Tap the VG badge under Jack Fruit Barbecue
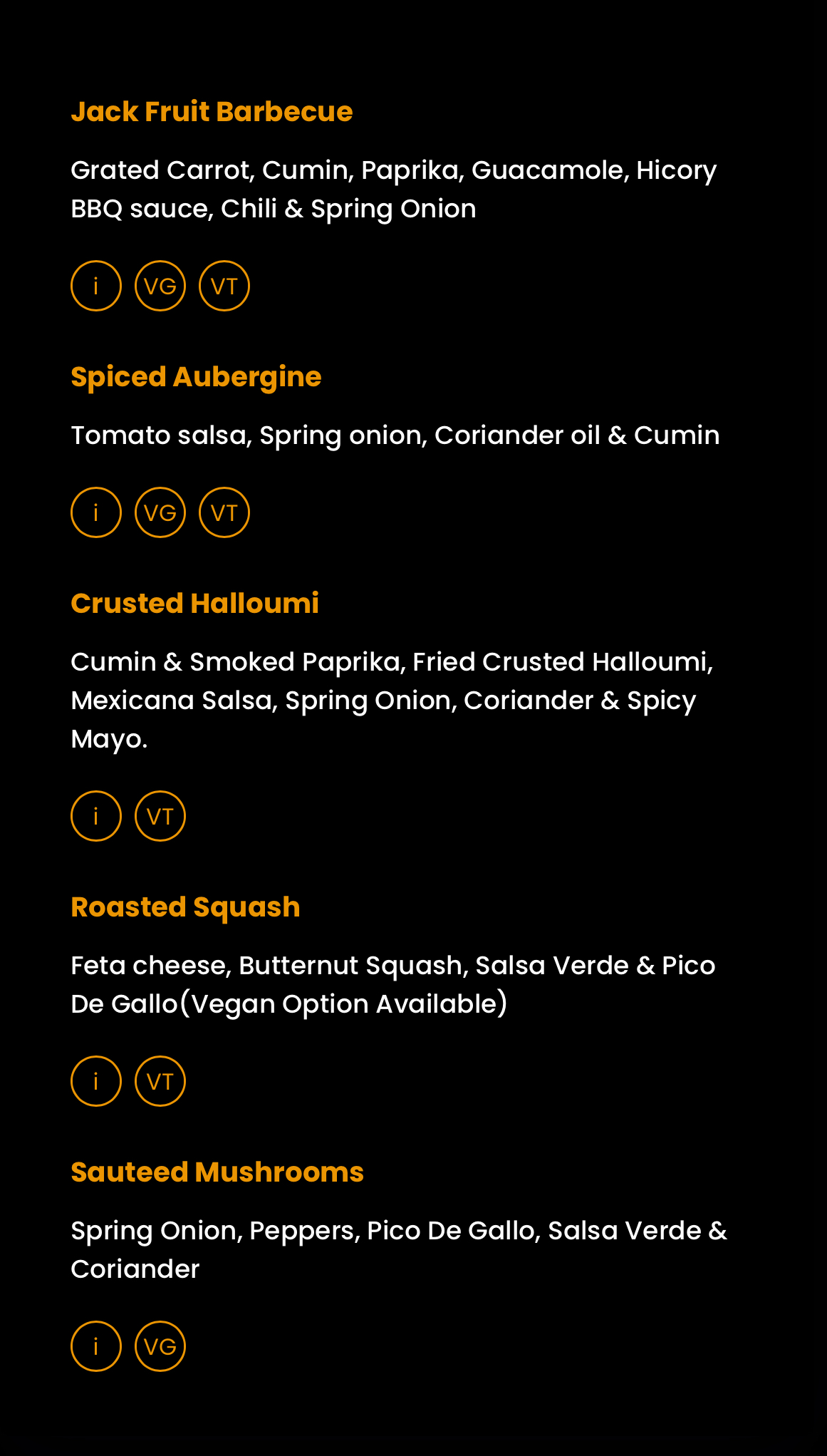The width and height of the screenshot is (827, 1456). click(160, 286)
